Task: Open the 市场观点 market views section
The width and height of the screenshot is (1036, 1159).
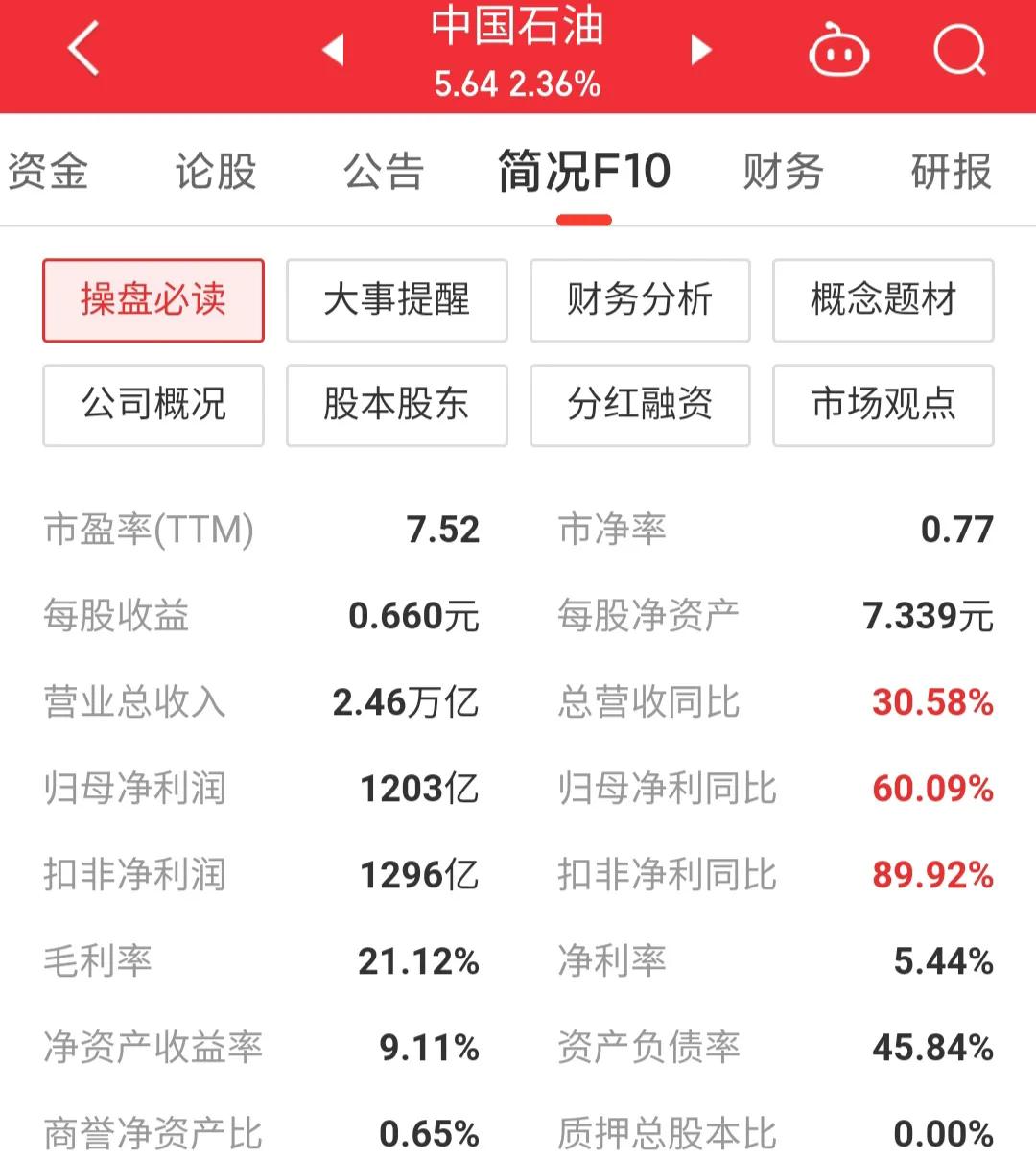Action: (883, 405)
